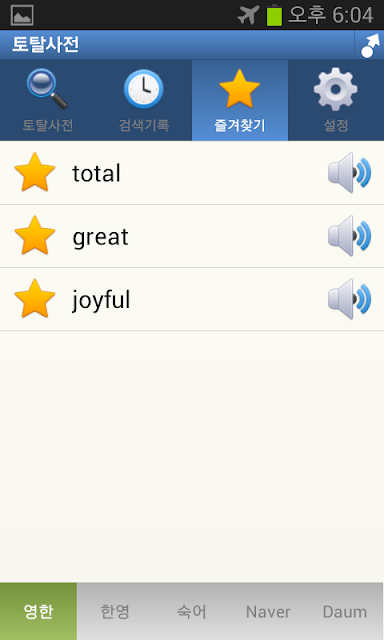Select the 영한 dictionary tab

tap(38, 611)
